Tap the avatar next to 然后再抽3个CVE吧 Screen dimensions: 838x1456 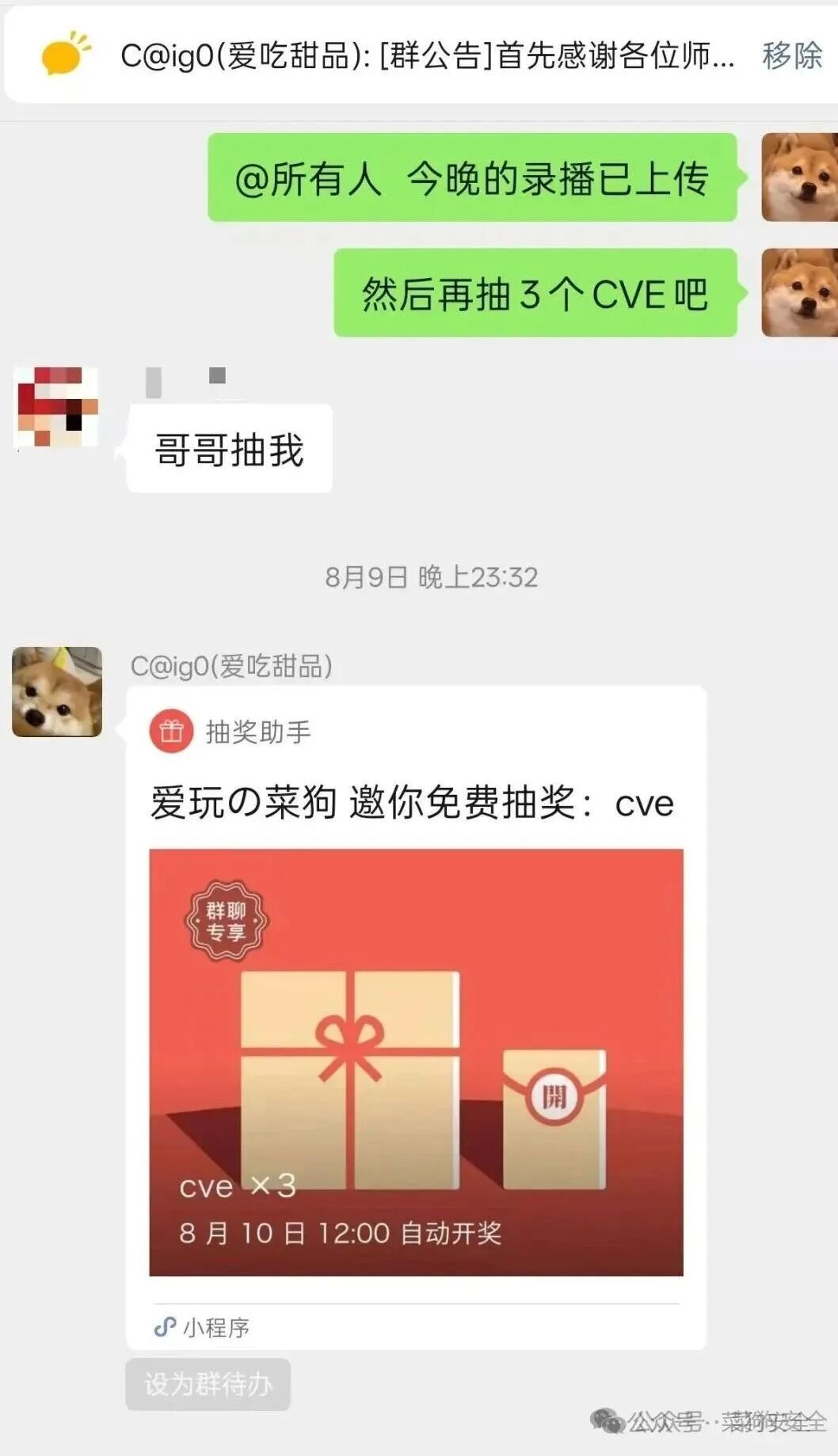click(799, 293)
